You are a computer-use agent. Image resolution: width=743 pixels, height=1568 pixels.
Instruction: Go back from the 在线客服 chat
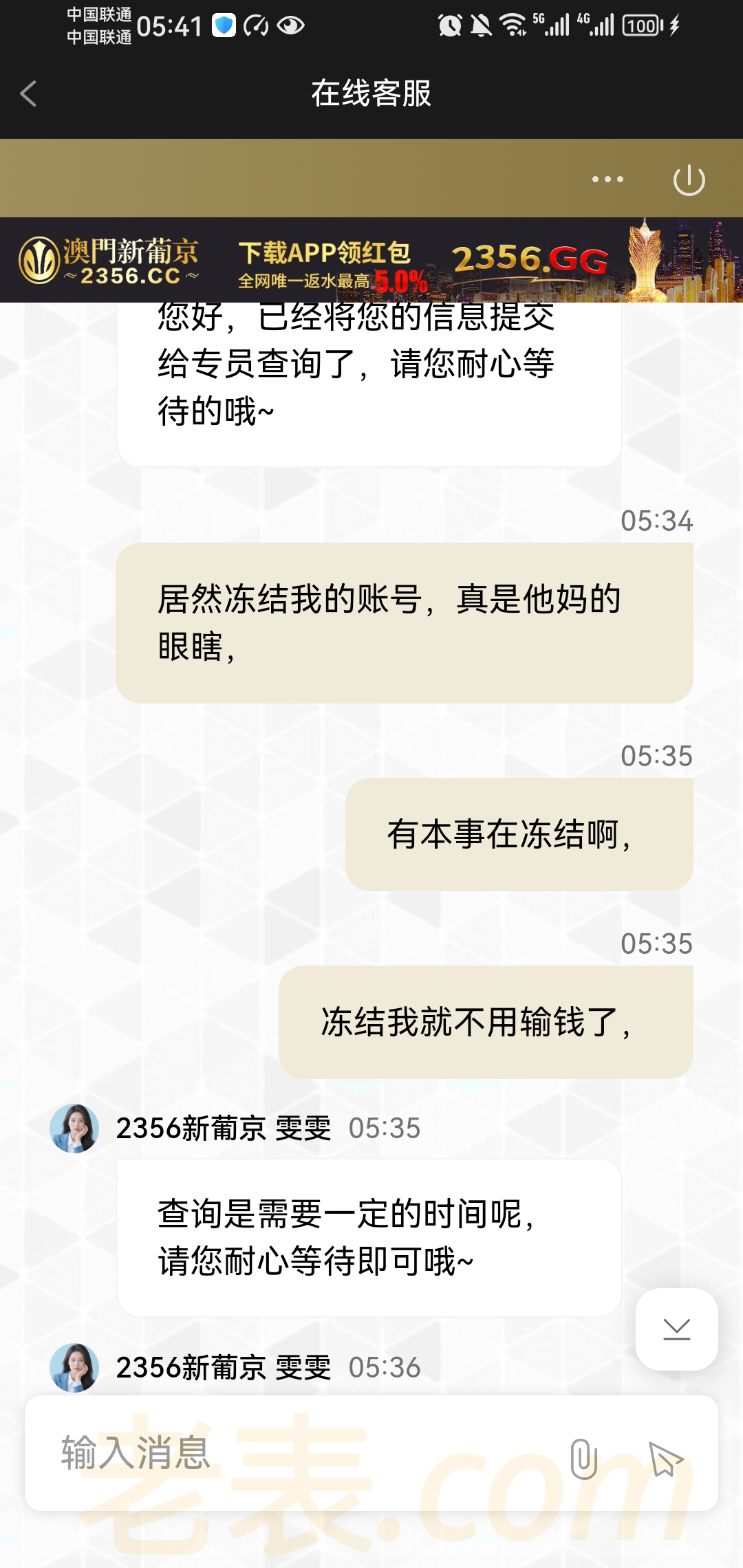[29, 94]
